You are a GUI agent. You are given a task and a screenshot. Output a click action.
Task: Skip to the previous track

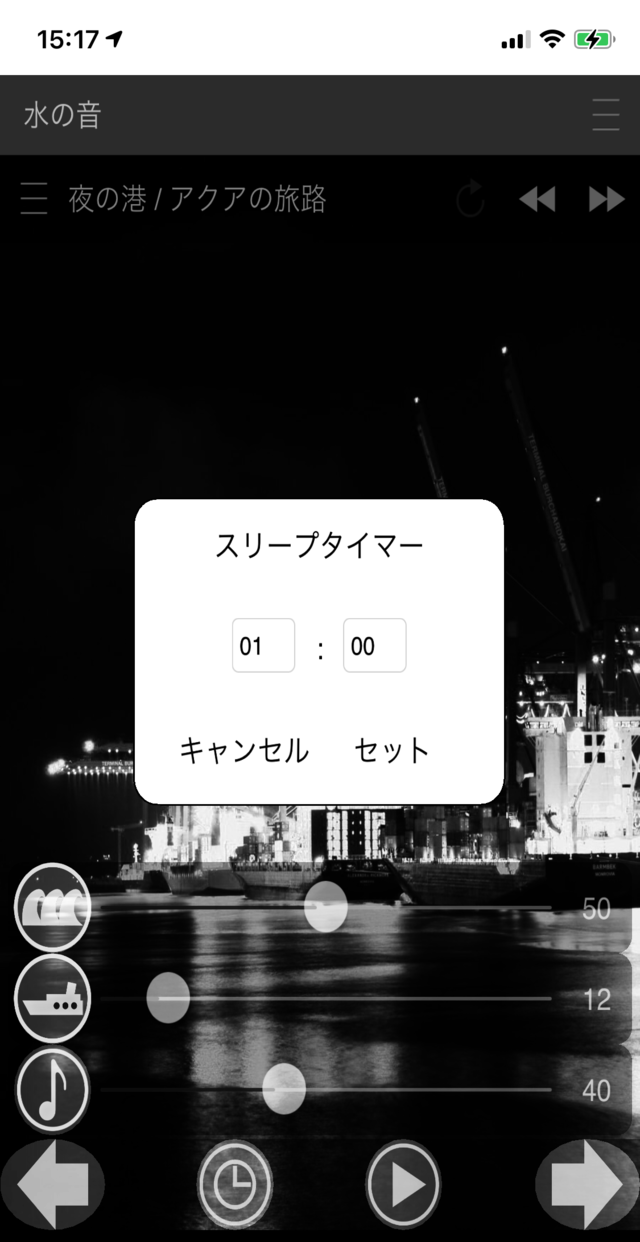pos(537,200)
